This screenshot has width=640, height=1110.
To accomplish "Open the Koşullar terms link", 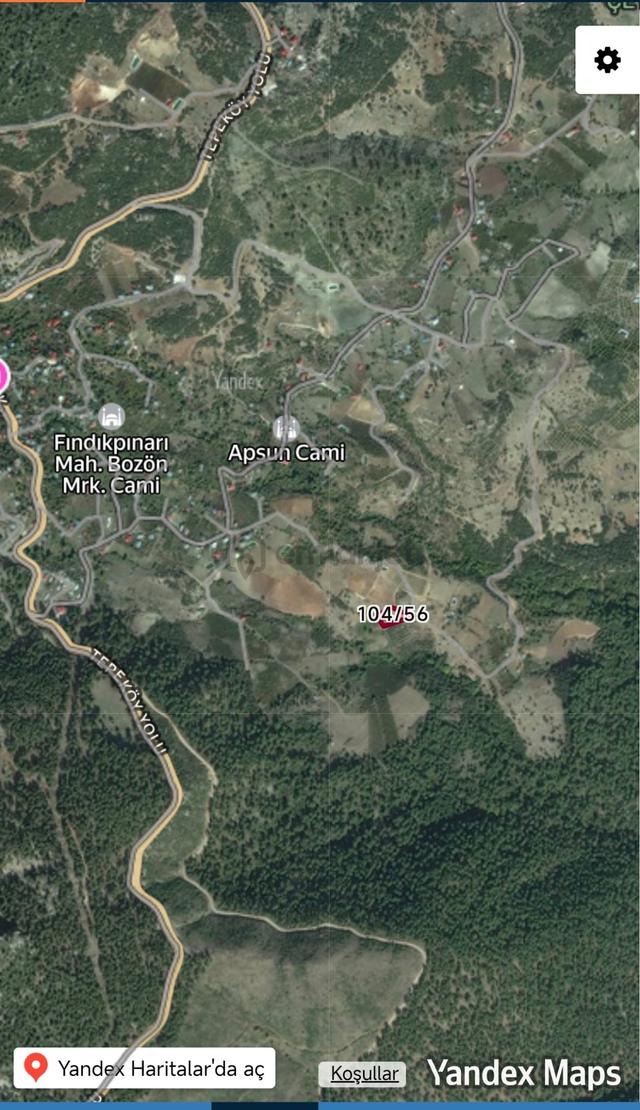I will (364, 1074).
